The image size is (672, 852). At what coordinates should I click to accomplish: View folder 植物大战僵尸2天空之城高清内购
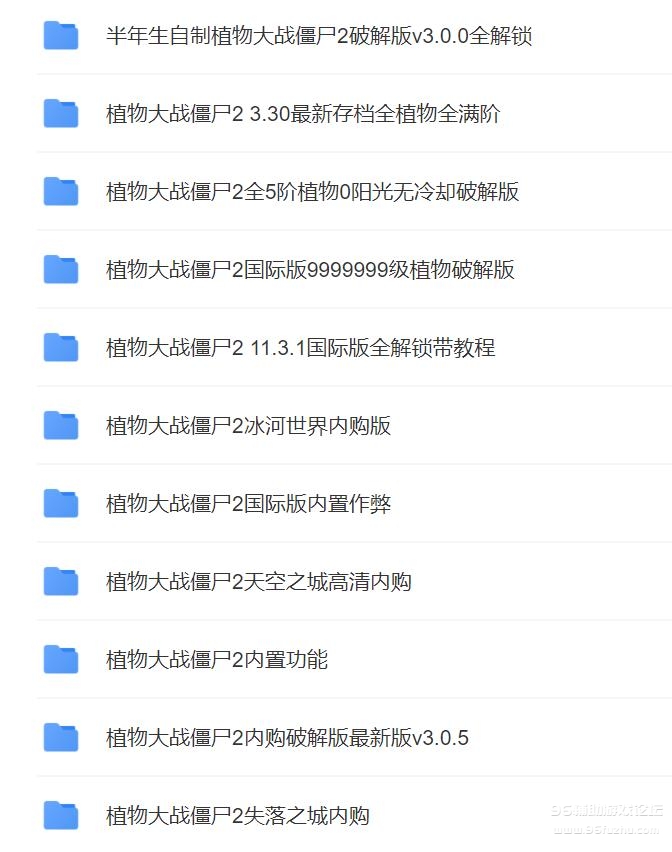coord(258,582)
